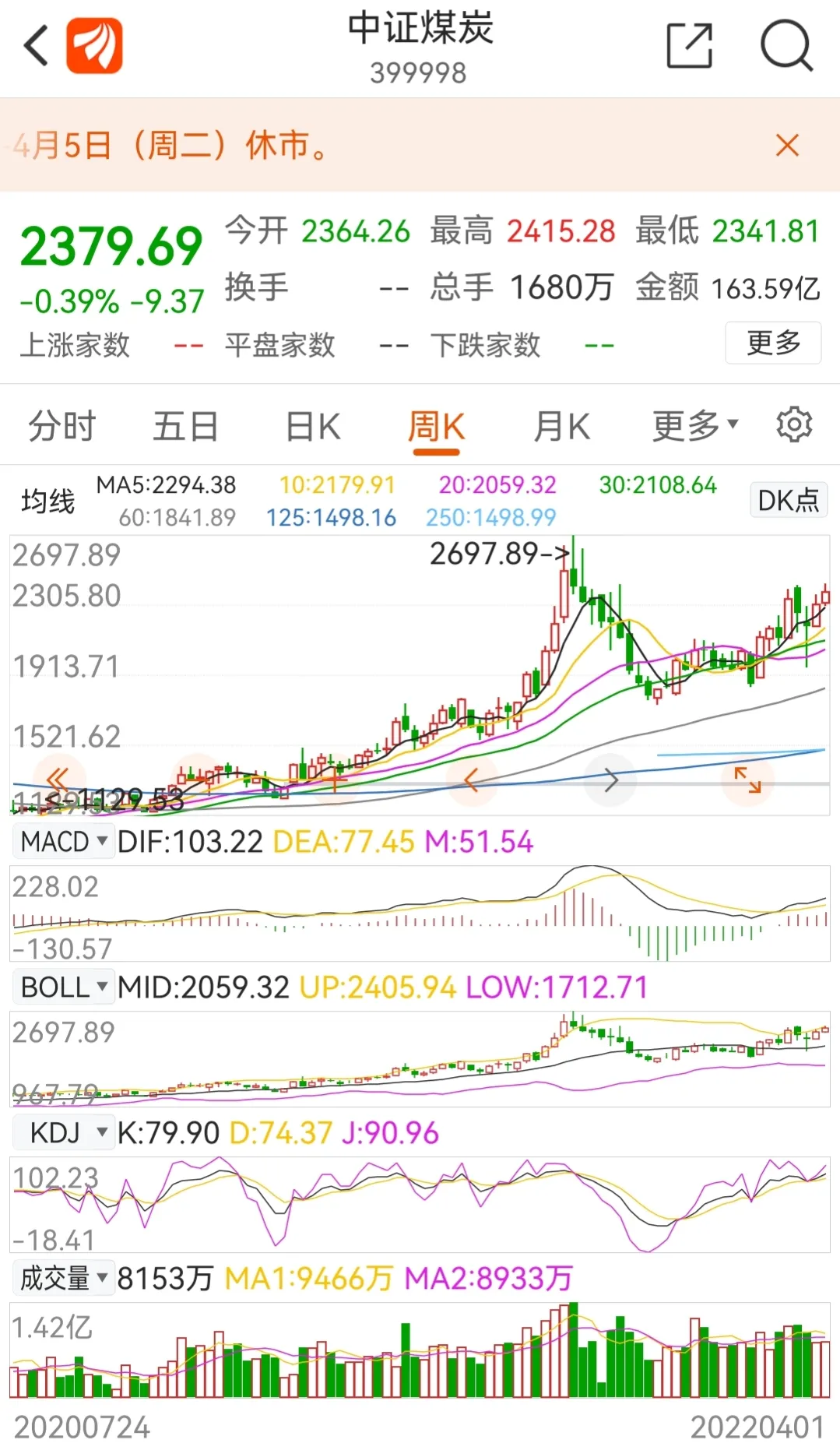The width and height of the screenshot is (840, 1443).
Task: Select the 日K chart tab
Action: (313, 427)
